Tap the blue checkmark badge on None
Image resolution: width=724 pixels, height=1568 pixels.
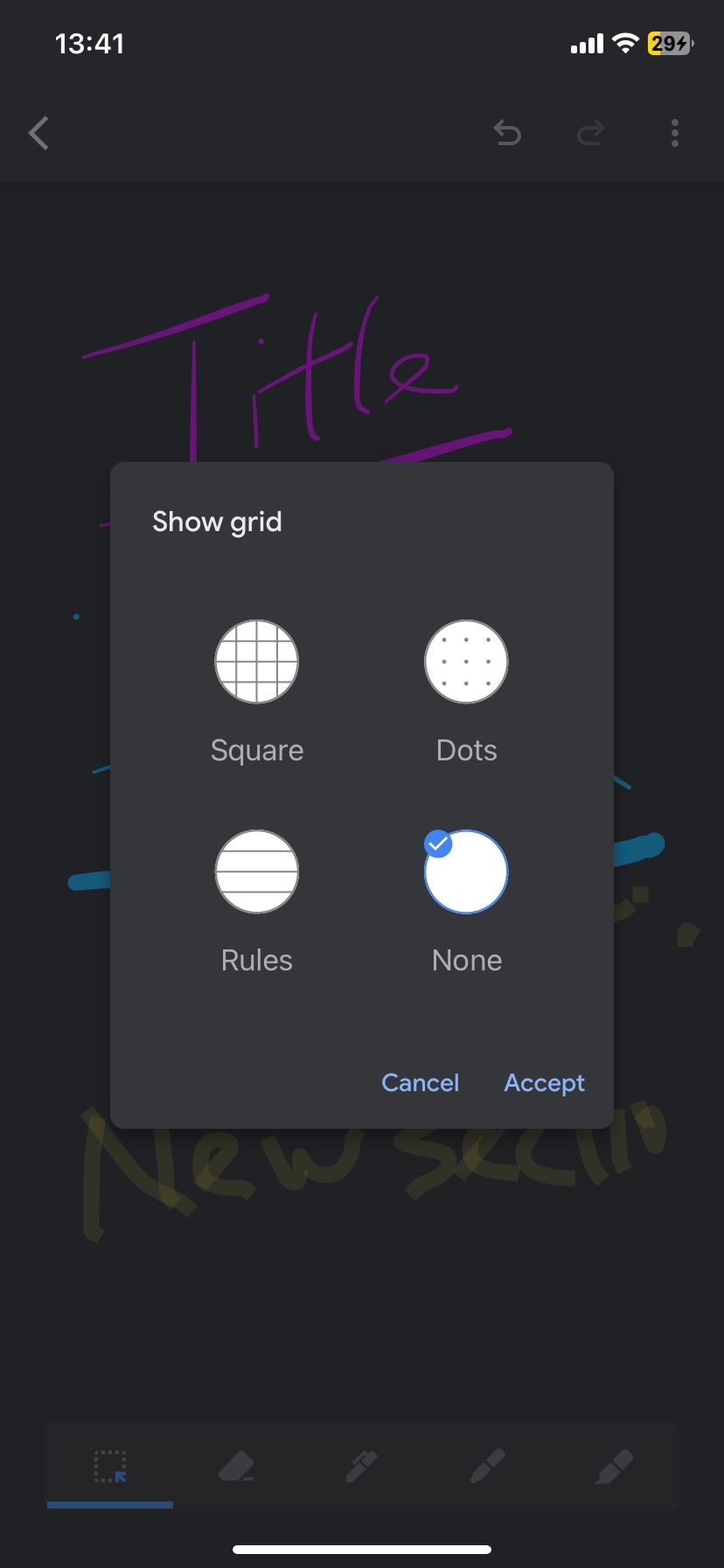pyautogui.click(x=439, y=843)
